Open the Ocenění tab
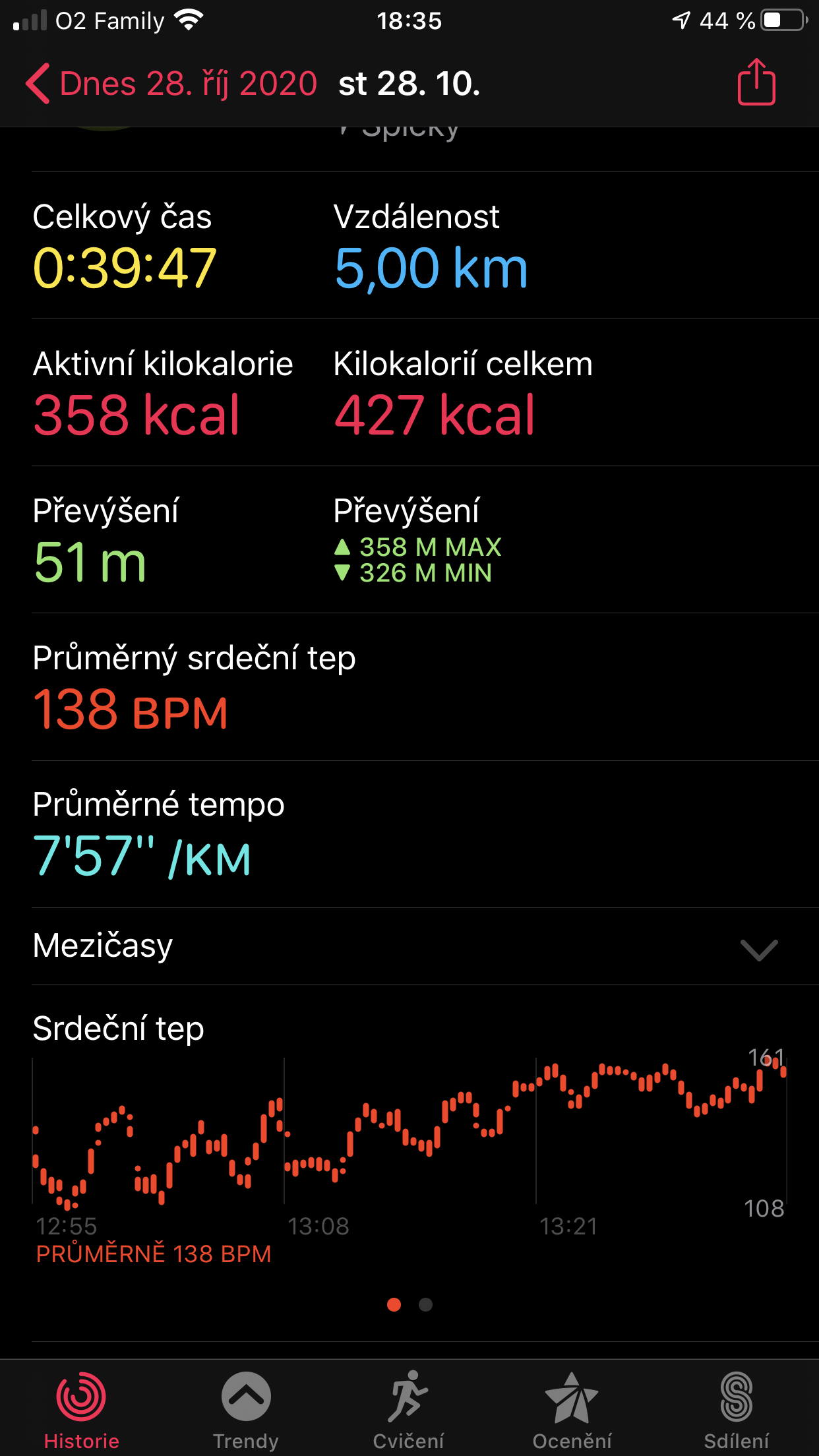 point(572,1409)
